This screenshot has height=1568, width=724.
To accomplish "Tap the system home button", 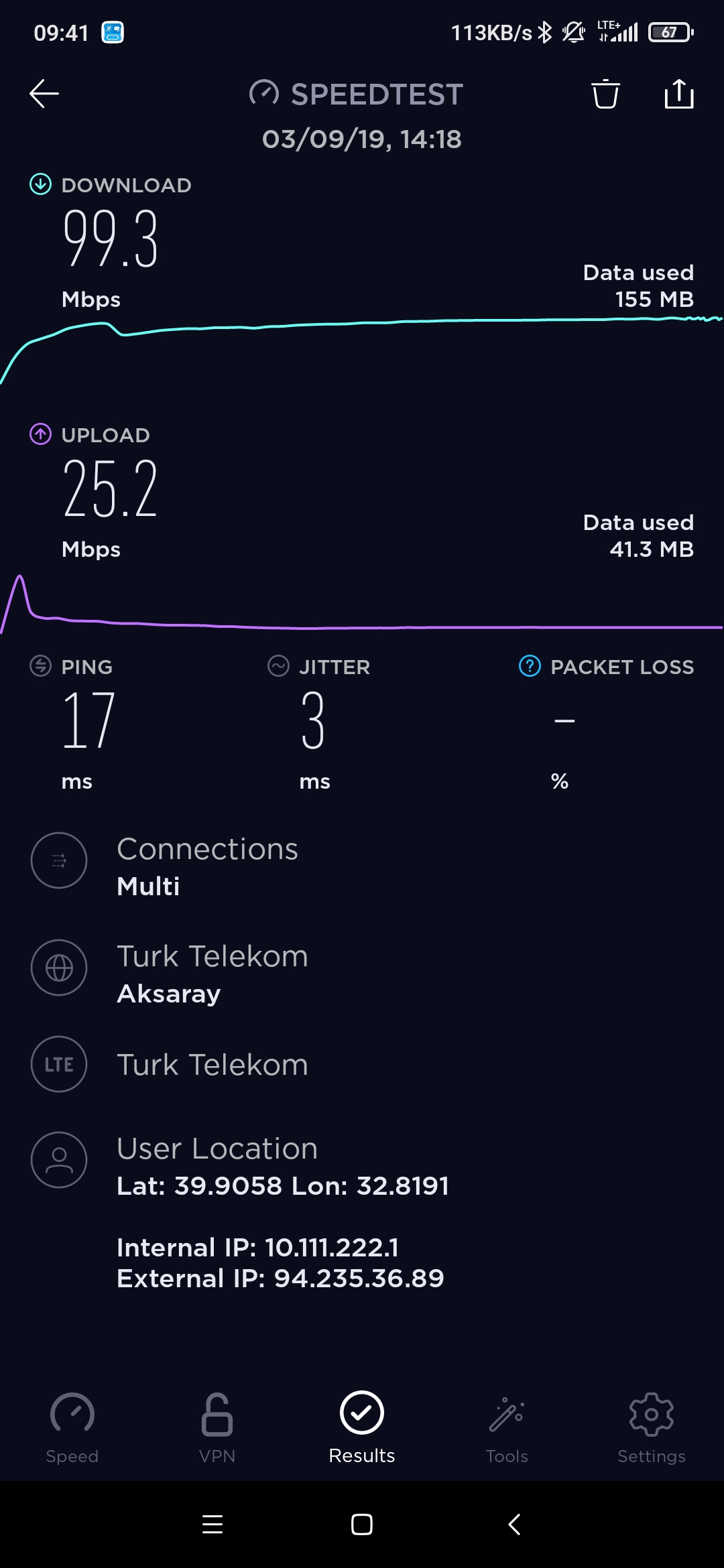I will [362, 1524].
